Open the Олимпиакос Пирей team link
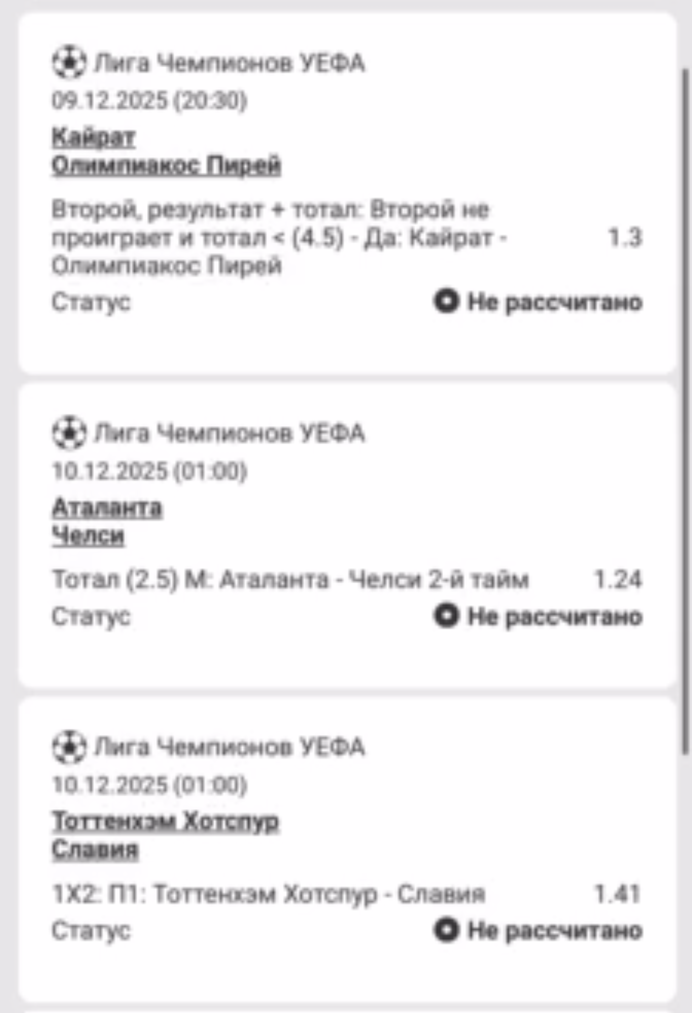Screen dimensions: 692x1013 click(x=165, y=165)
